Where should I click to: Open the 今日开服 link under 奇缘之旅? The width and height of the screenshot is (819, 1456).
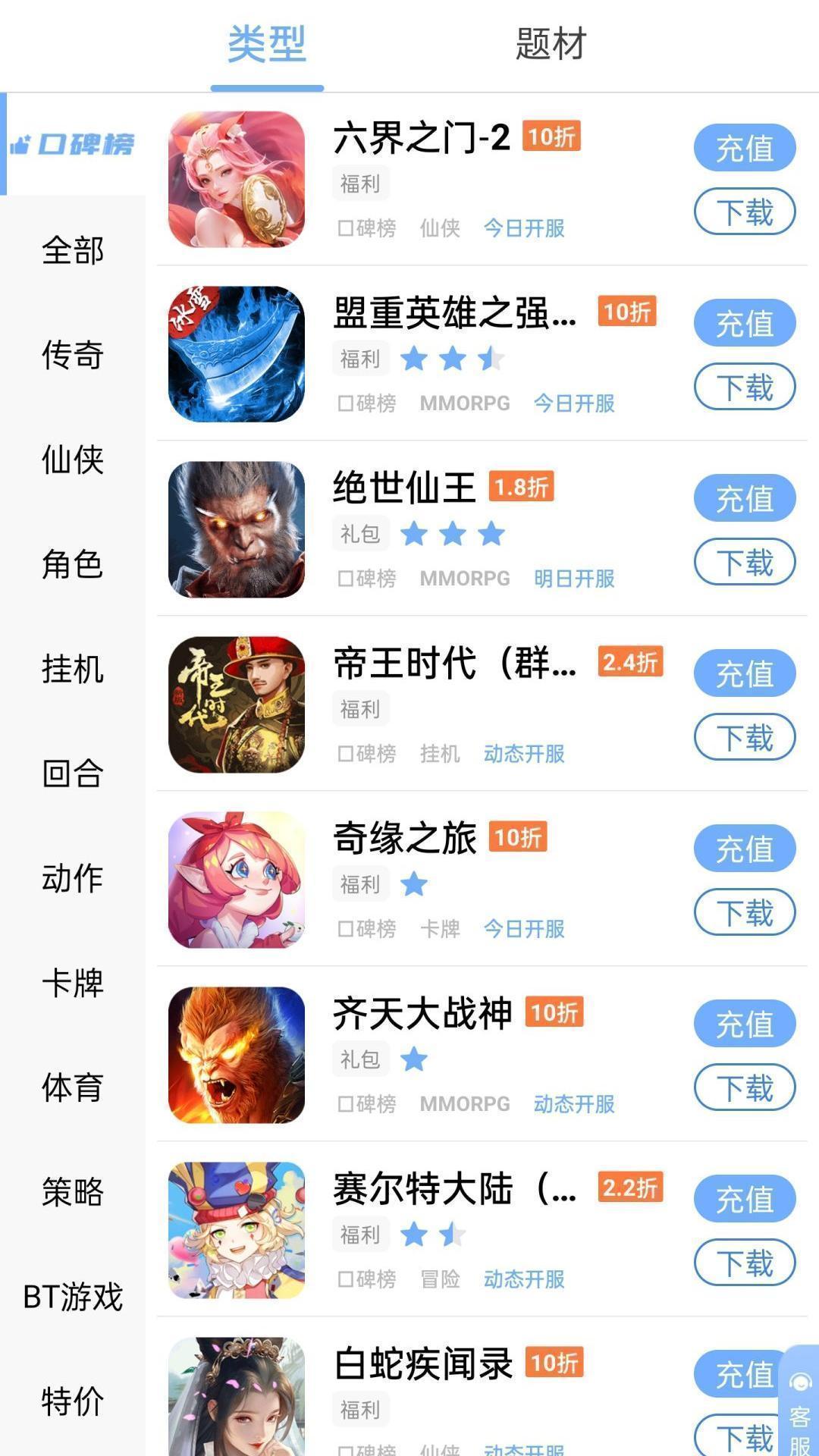click(526, 928)
